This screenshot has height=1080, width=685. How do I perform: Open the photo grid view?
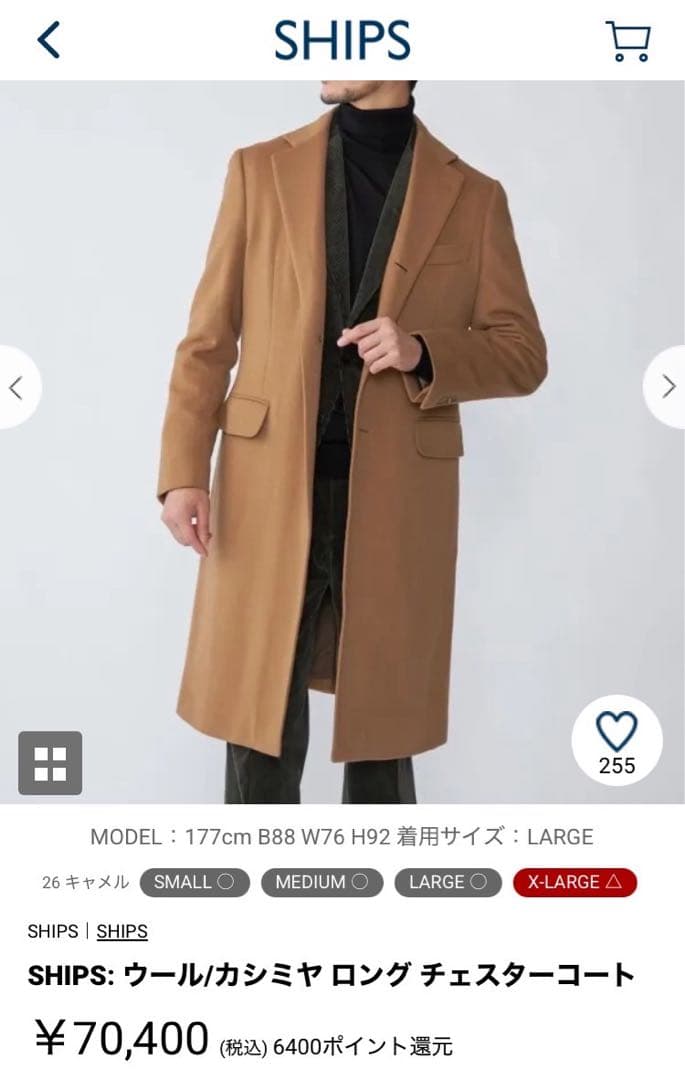50,763
